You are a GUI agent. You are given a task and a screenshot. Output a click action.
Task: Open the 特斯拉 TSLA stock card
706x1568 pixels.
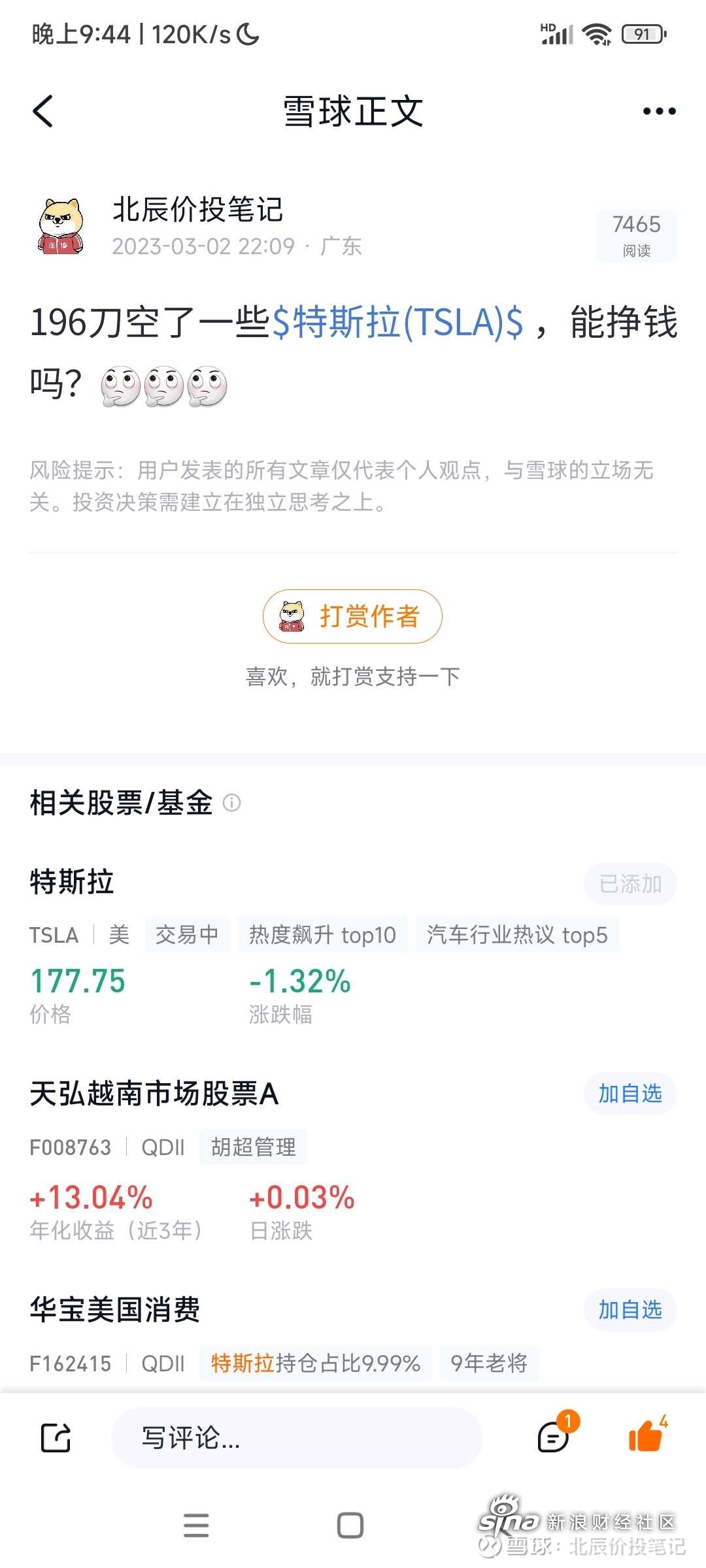(x=72, y=882)
